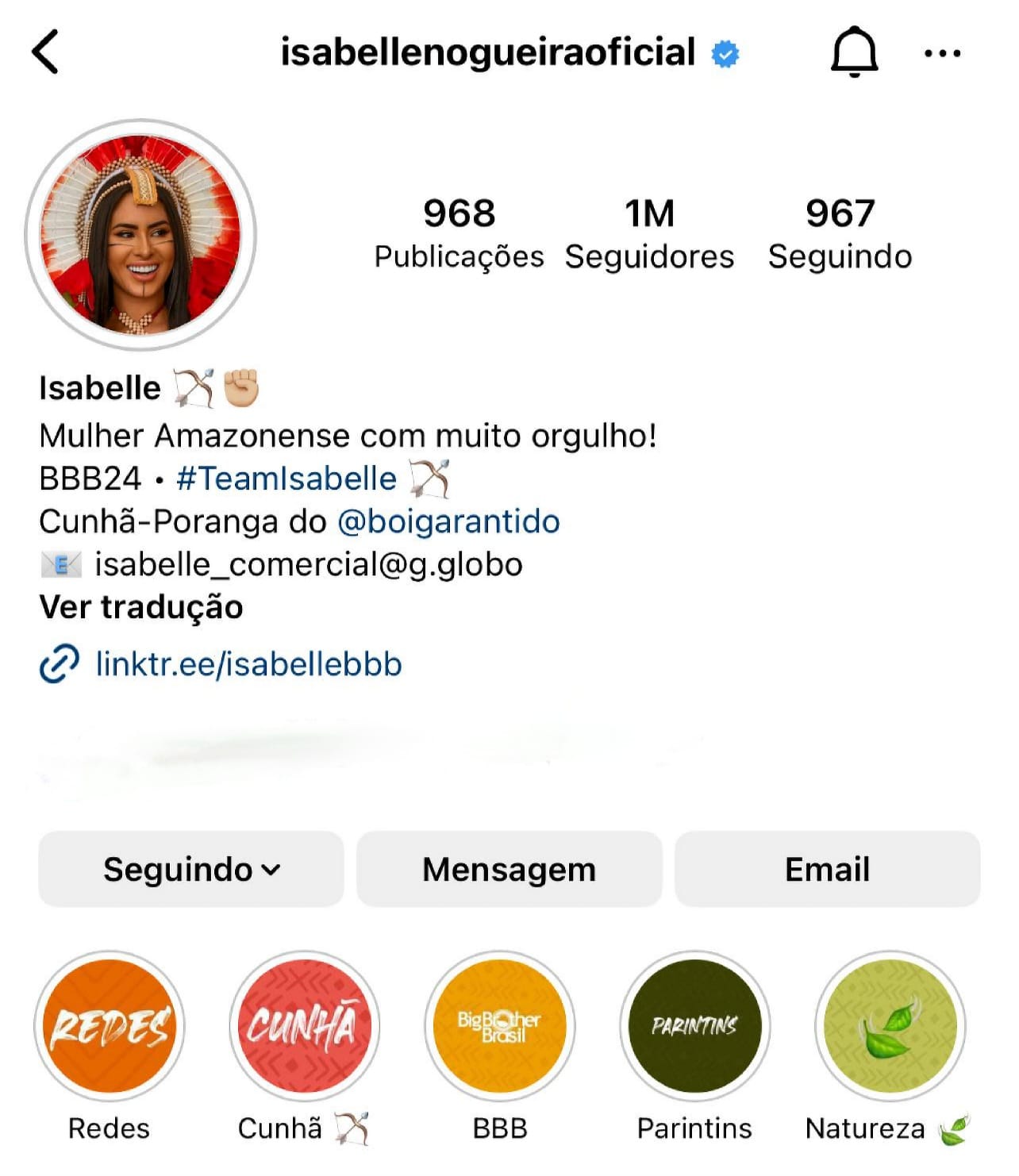
Task: Send a message via Mensagem button
Action: (509, 869)
